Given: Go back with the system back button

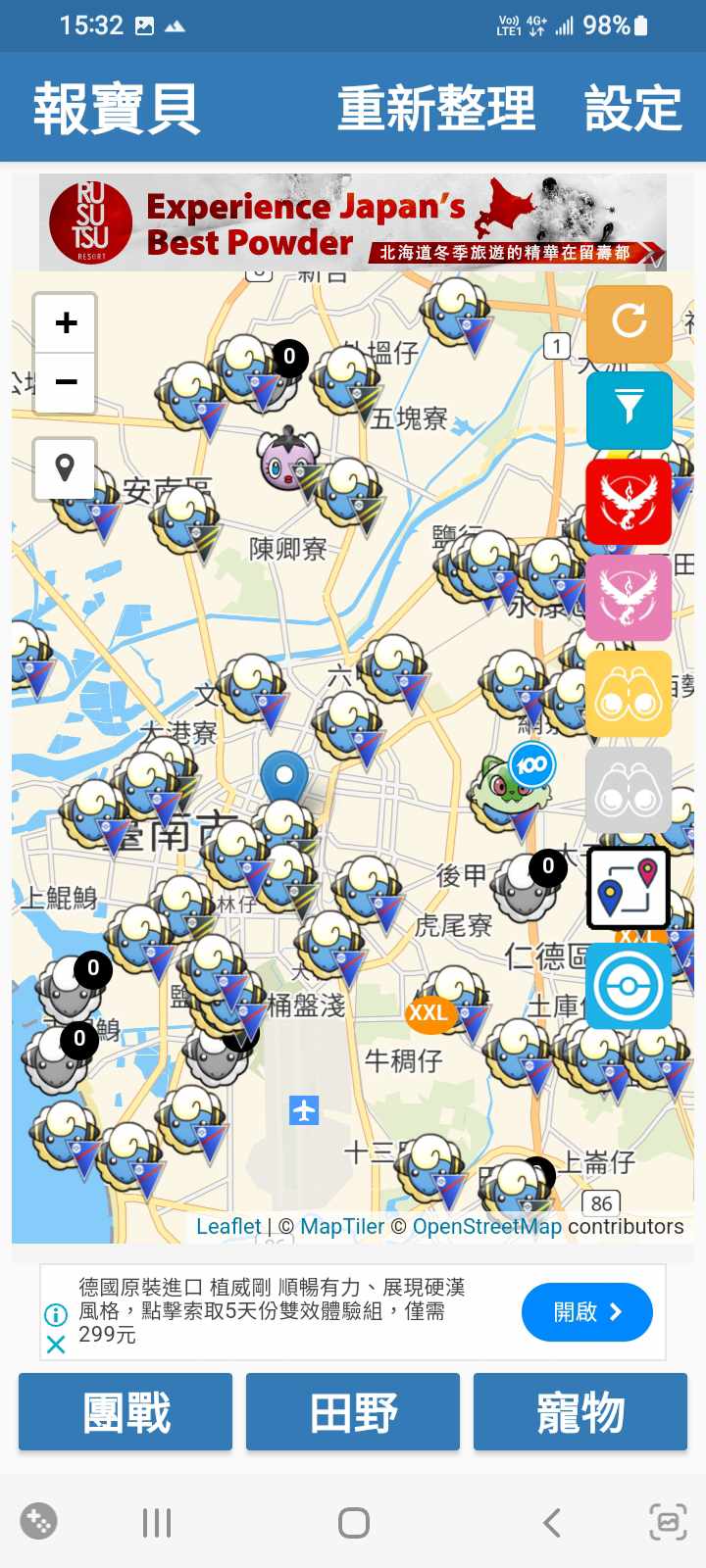Looking at the screenshot, I should click(x=552, y=1523).
